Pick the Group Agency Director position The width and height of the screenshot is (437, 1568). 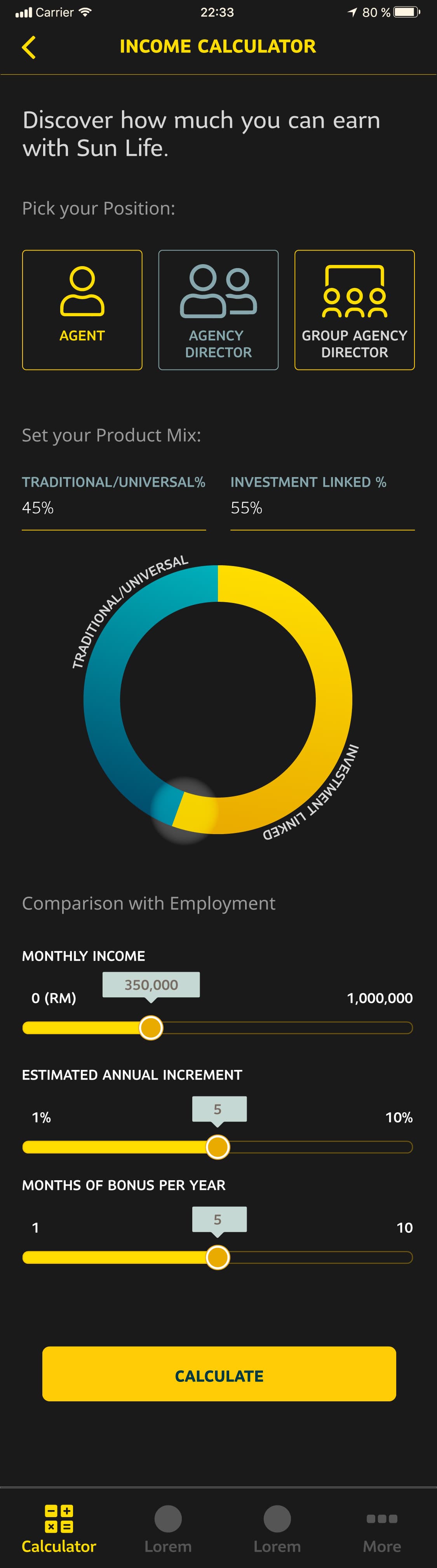coord(354,309)
